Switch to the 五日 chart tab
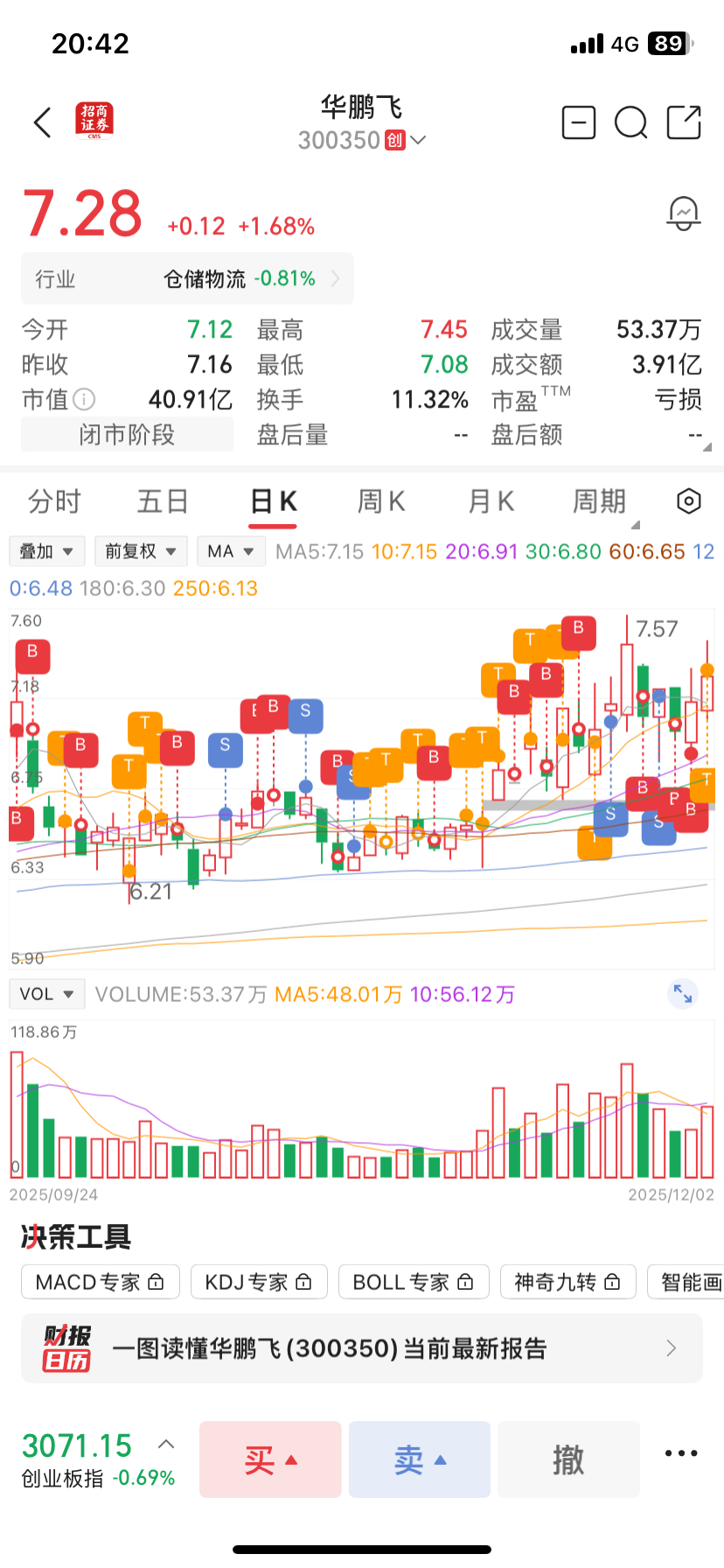The width and height of the screenshot is (724, 1568). click(163, 501)
